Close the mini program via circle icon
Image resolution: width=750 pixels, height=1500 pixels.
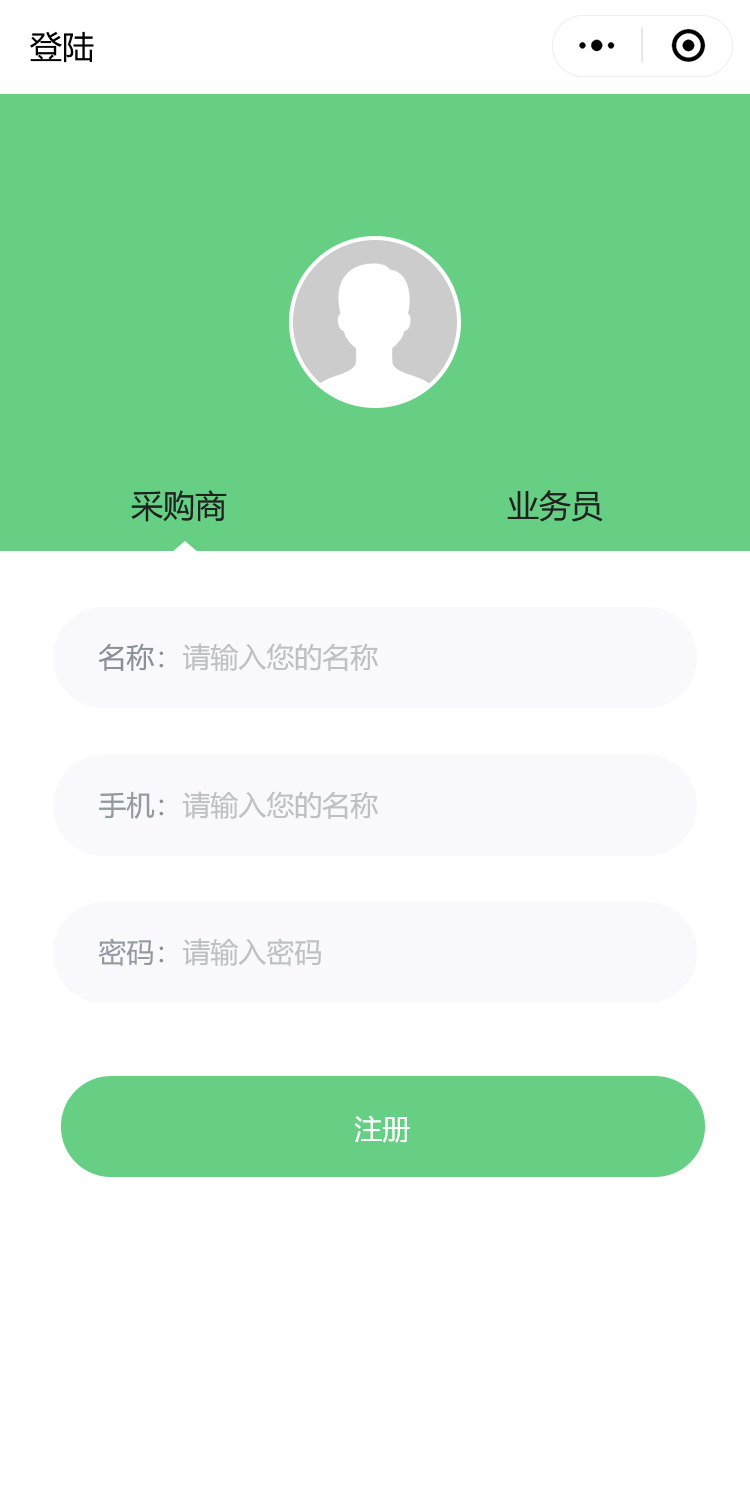[688, 46]
